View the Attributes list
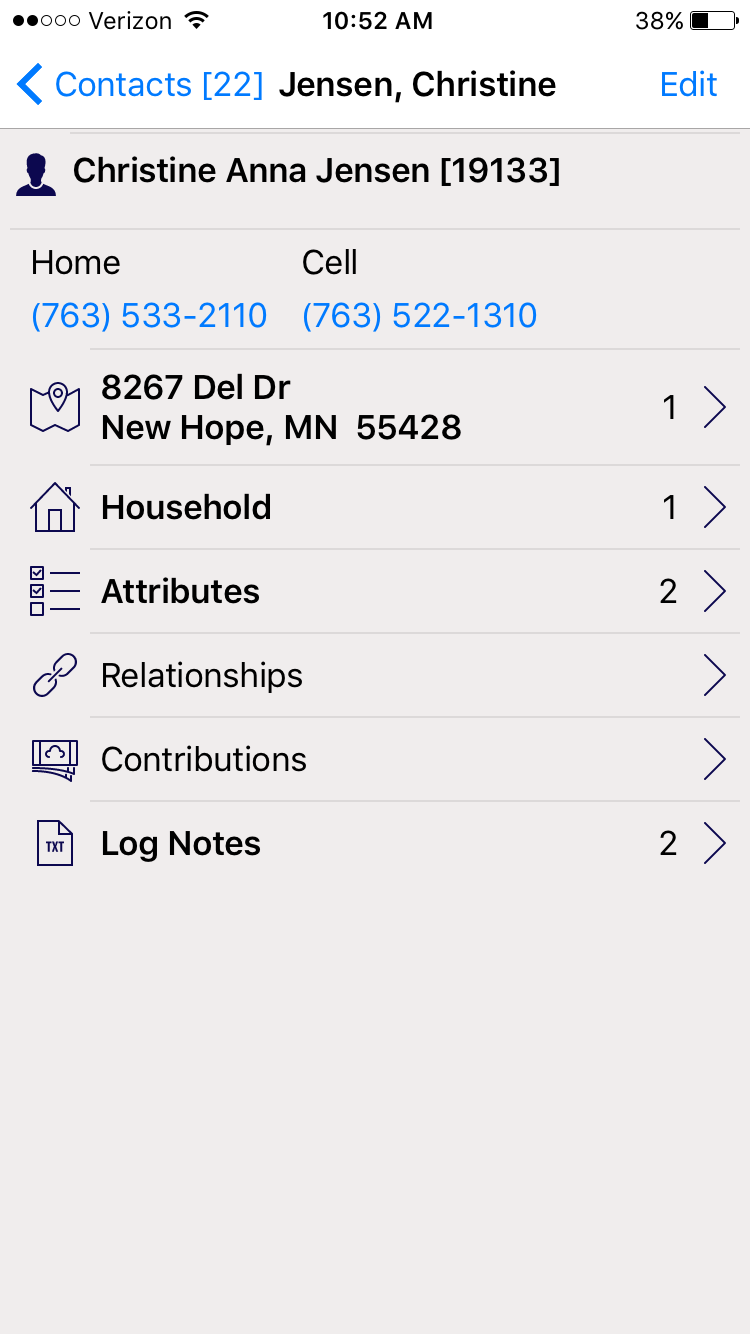 [x=380, y=592]
